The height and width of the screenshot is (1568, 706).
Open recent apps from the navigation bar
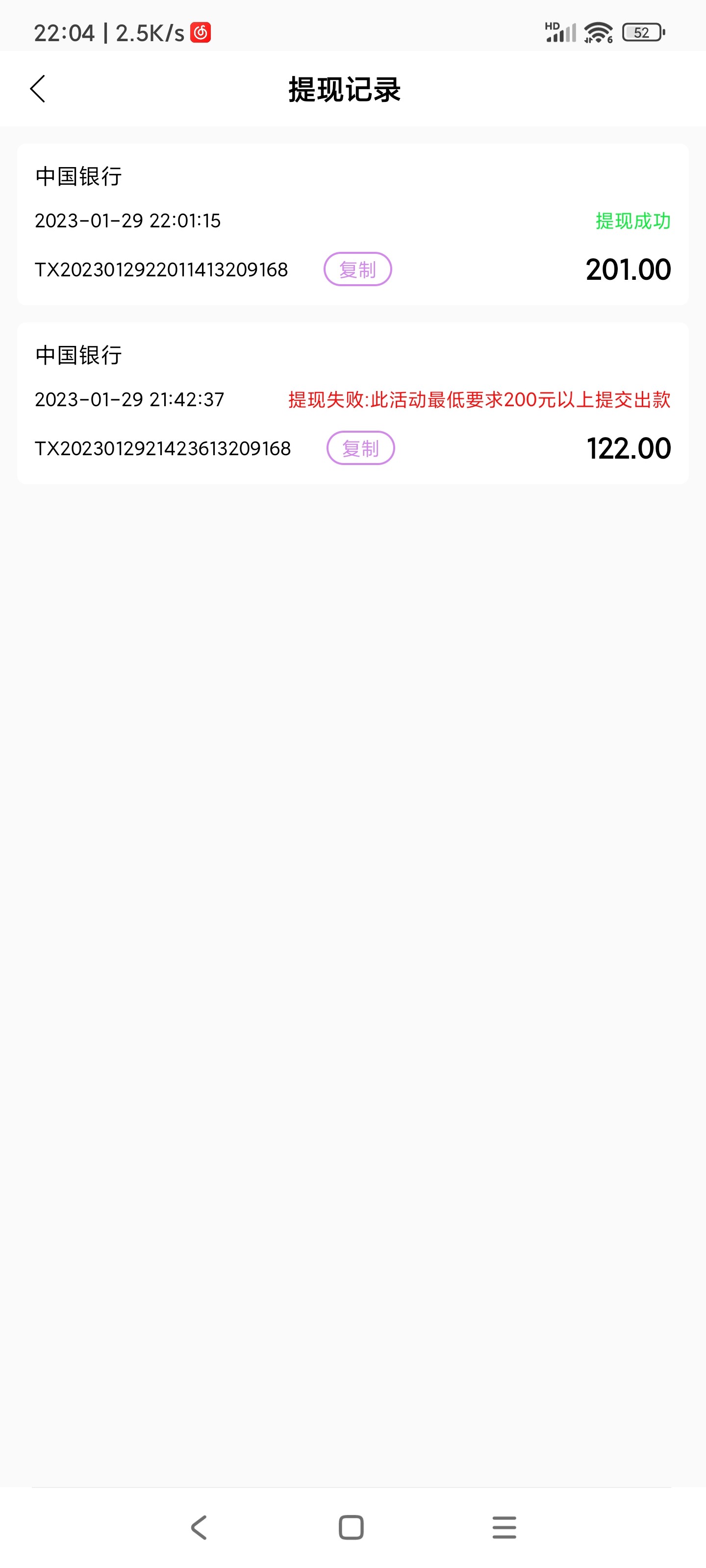(x=504, y=1527)
